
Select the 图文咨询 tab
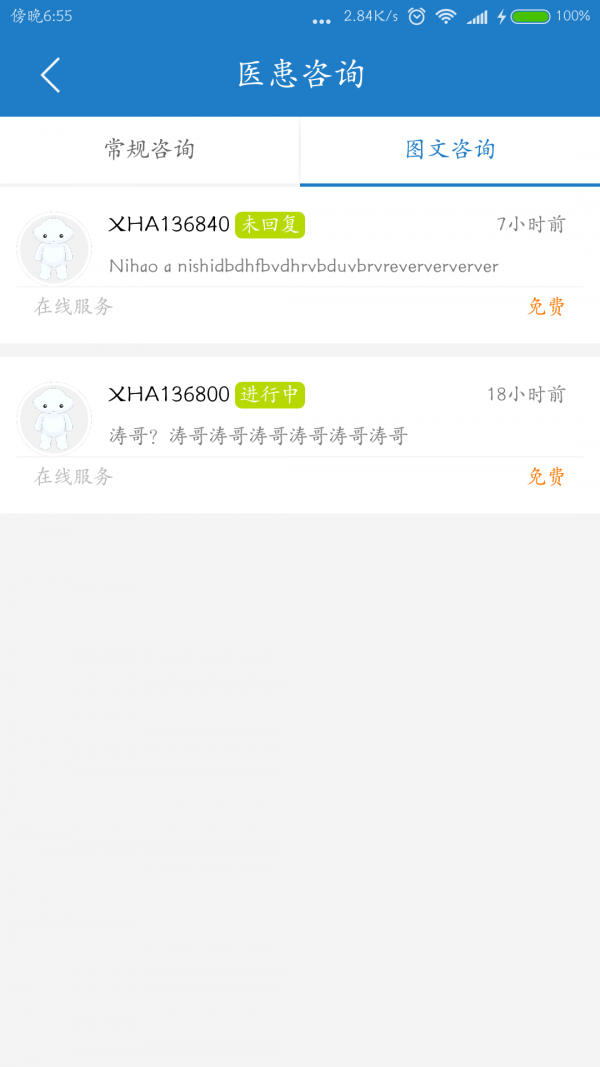tap(450, 150)
